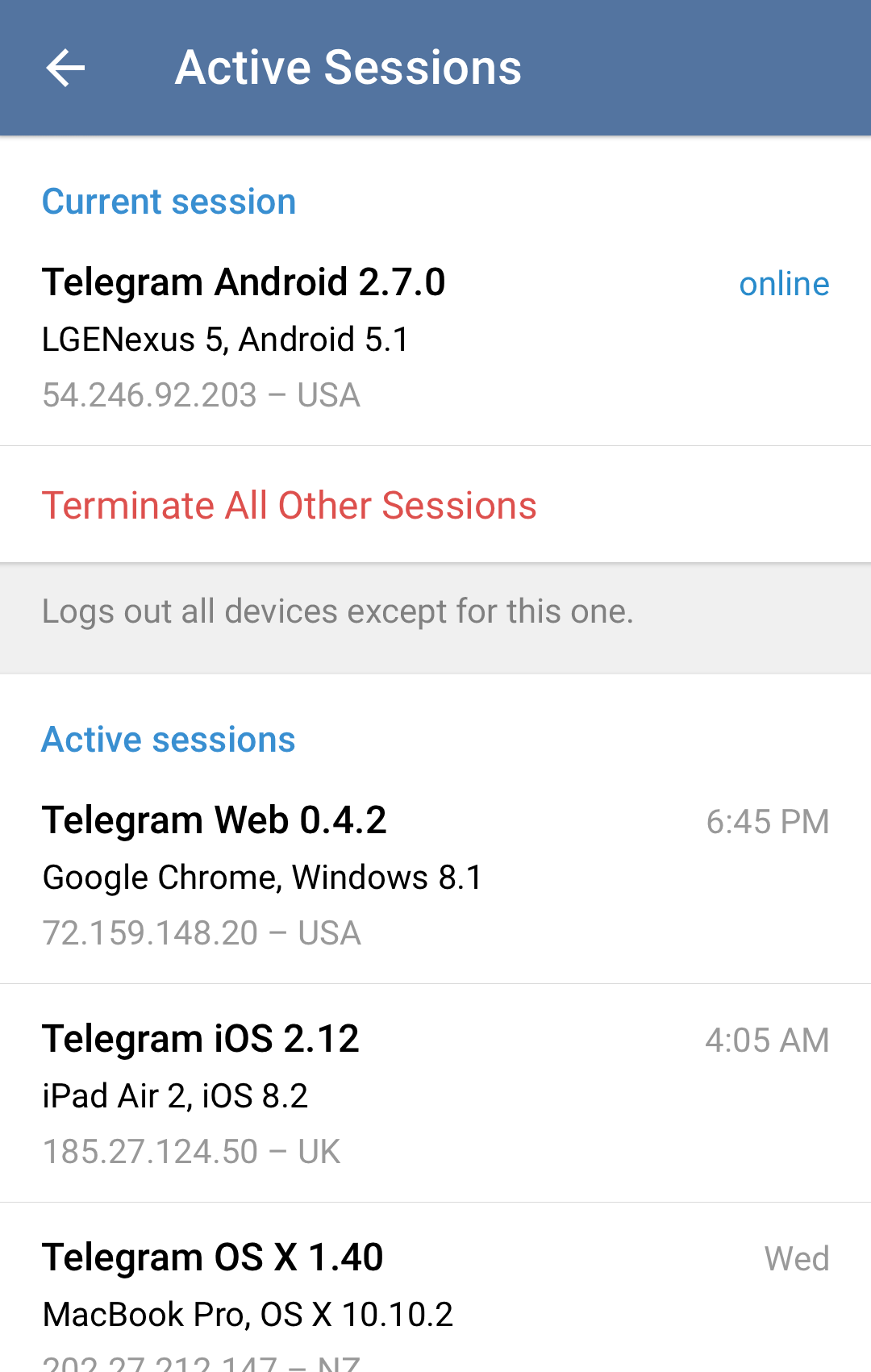Click the LGENexus 5 device description
Screen dimensions: 871x1372
tap(225, 340)
